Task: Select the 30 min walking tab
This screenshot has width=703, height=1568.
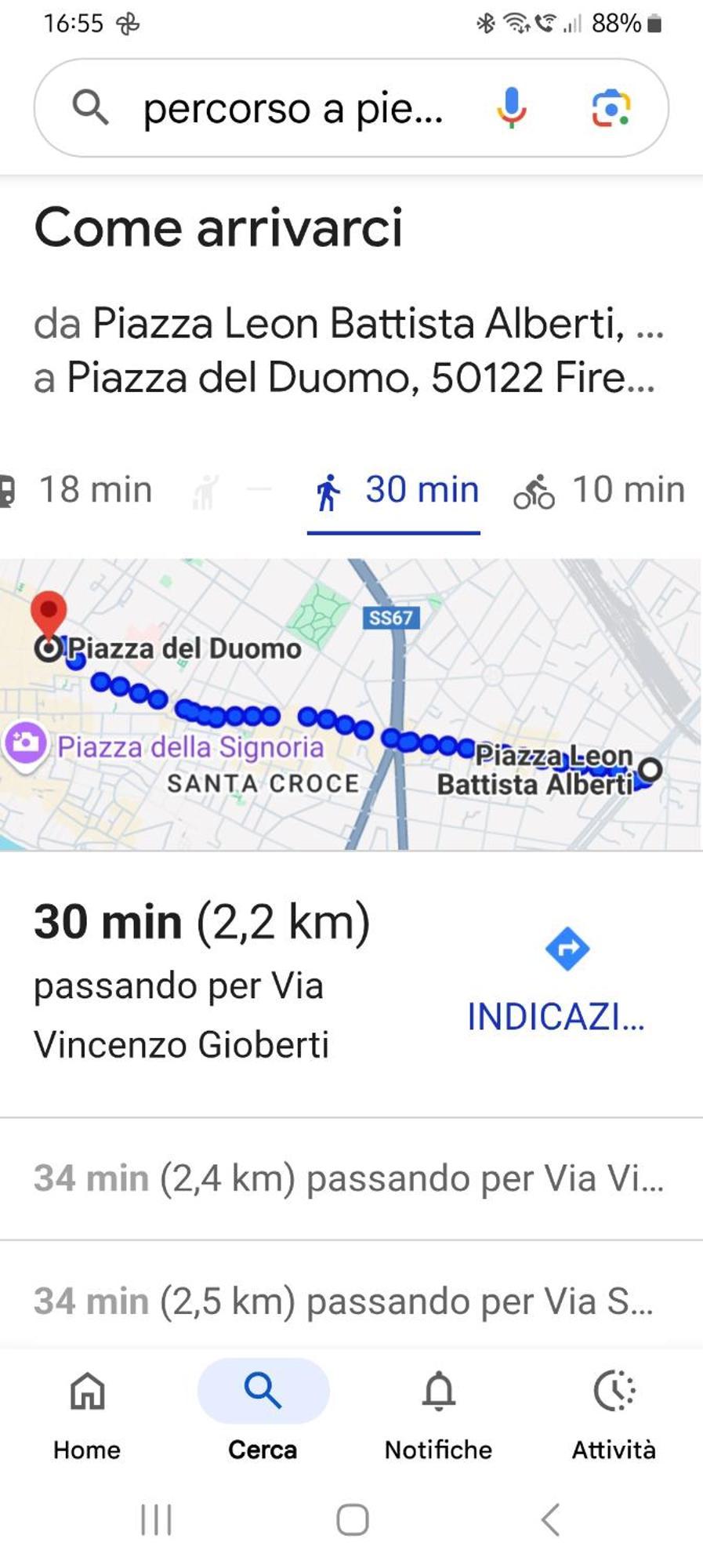Action: click(x=394, y=491)
